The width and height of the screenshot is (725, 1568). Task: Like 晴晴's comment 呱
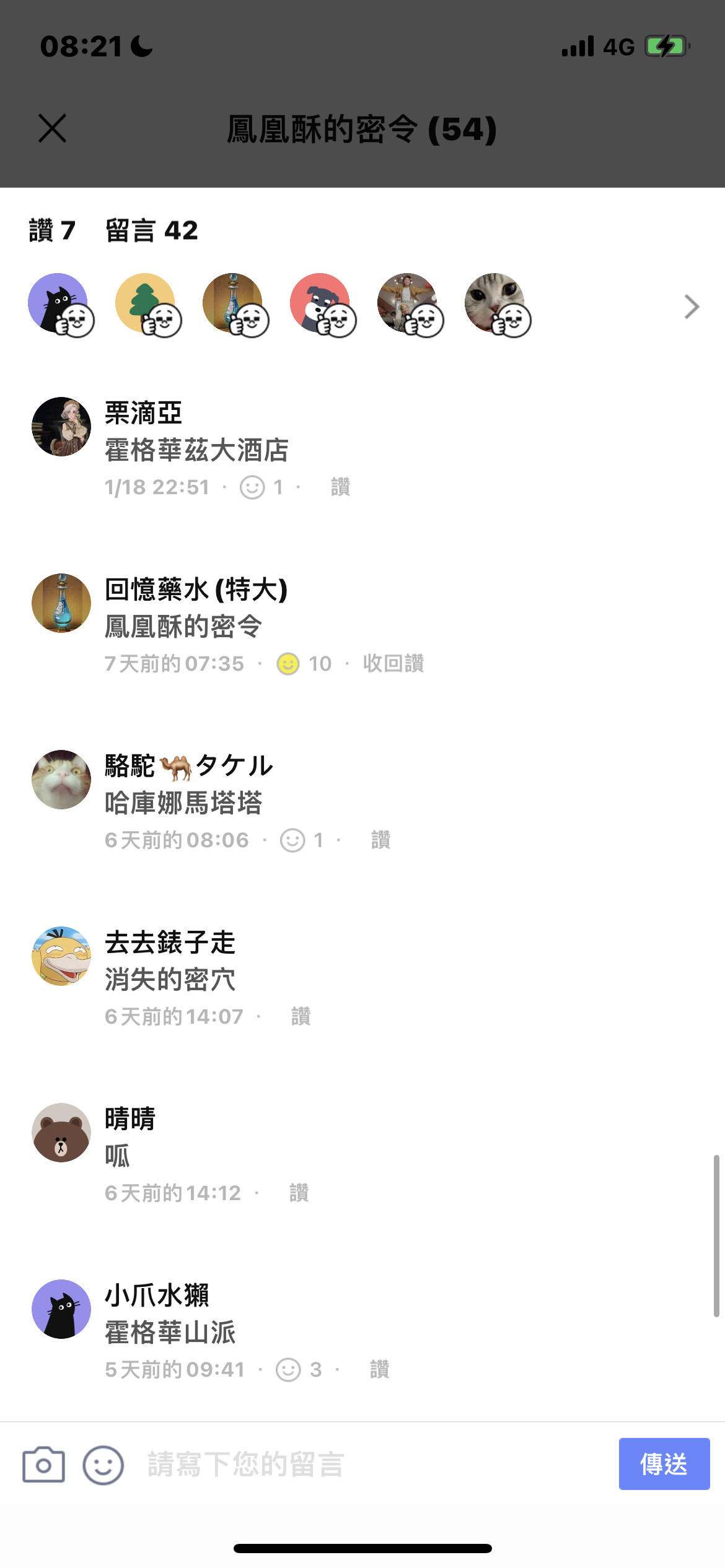(299, 1193)
